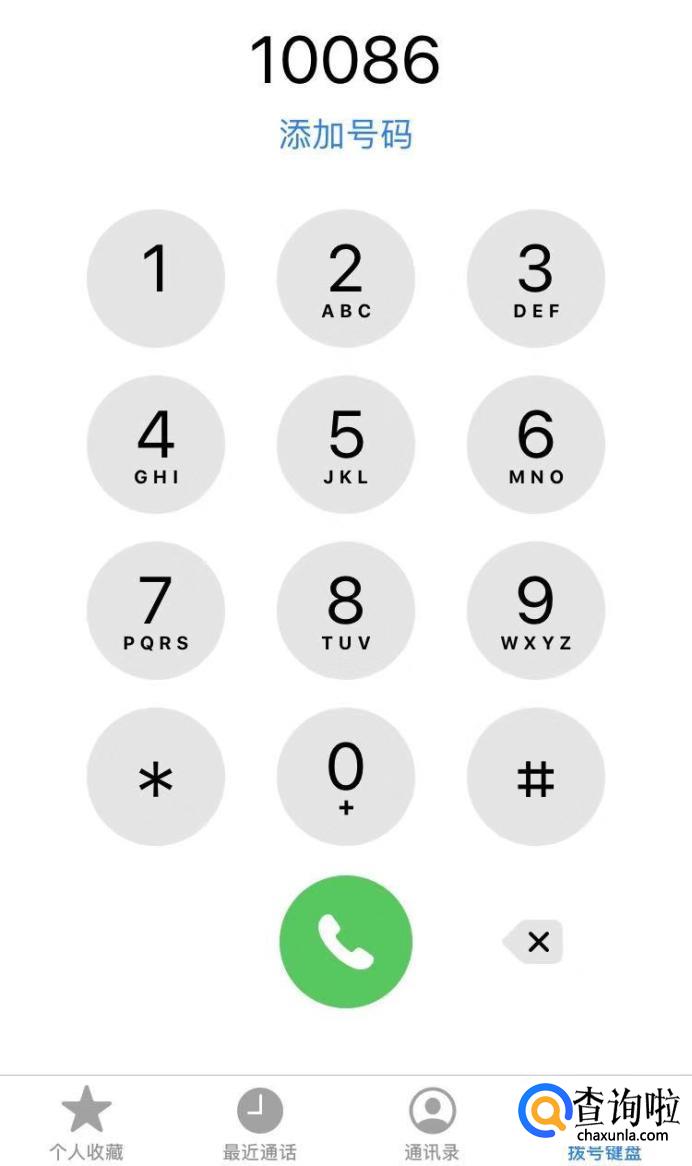692x1166 pixels.
Task: Tap the asterisk key
Action: (x=156, y=776)
